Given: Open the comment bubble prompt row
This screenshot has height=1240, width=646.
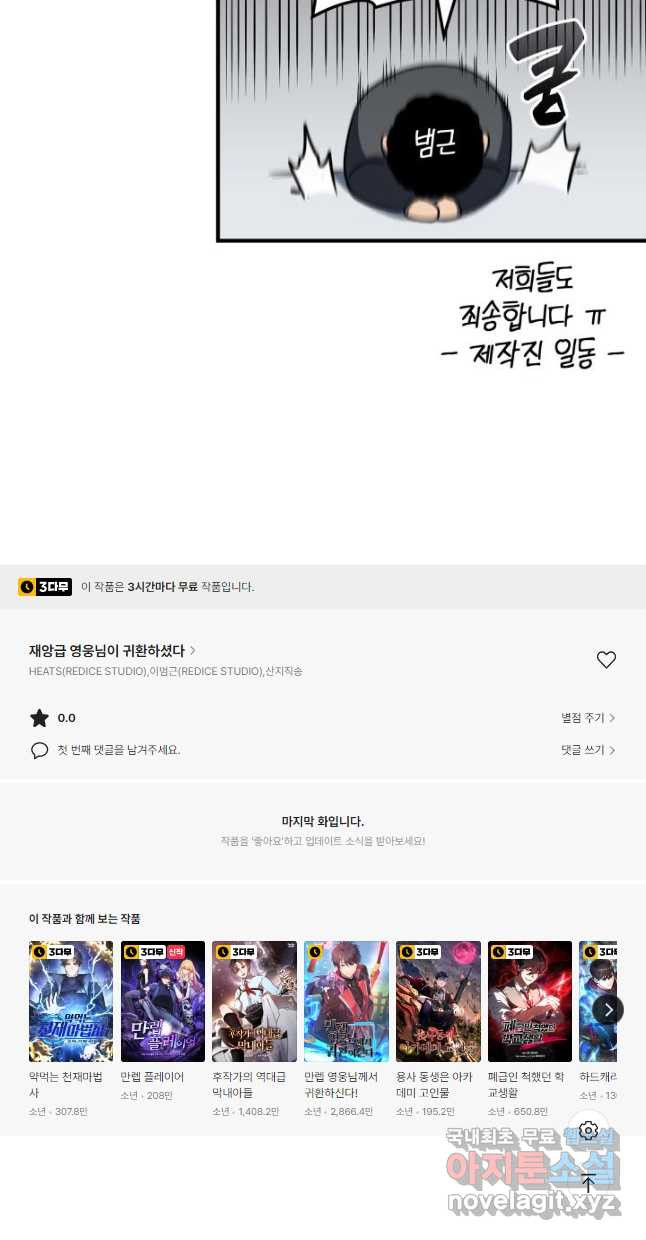Looking at the screenshot, I should [105, 750].
